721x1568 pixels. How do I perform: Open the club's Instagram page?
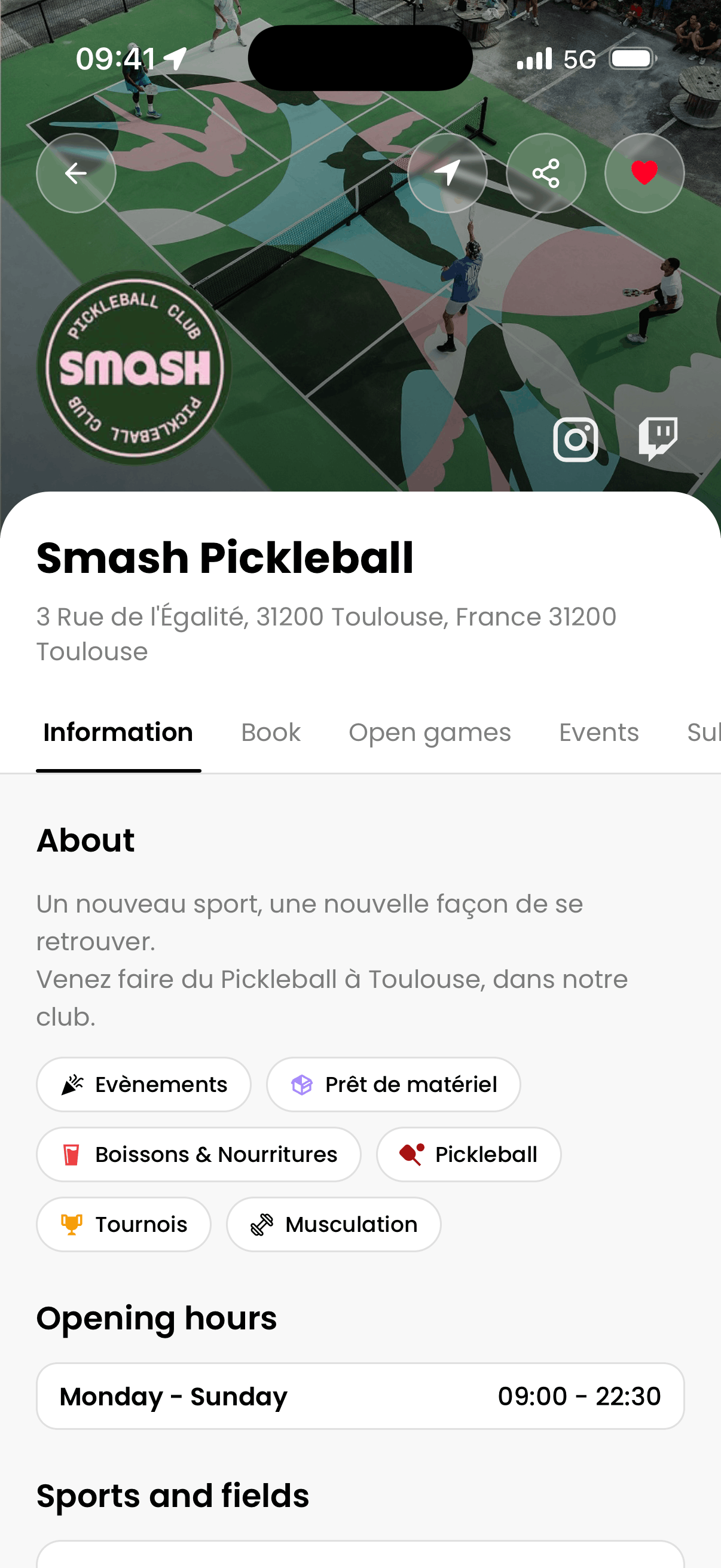pos(575,439)
